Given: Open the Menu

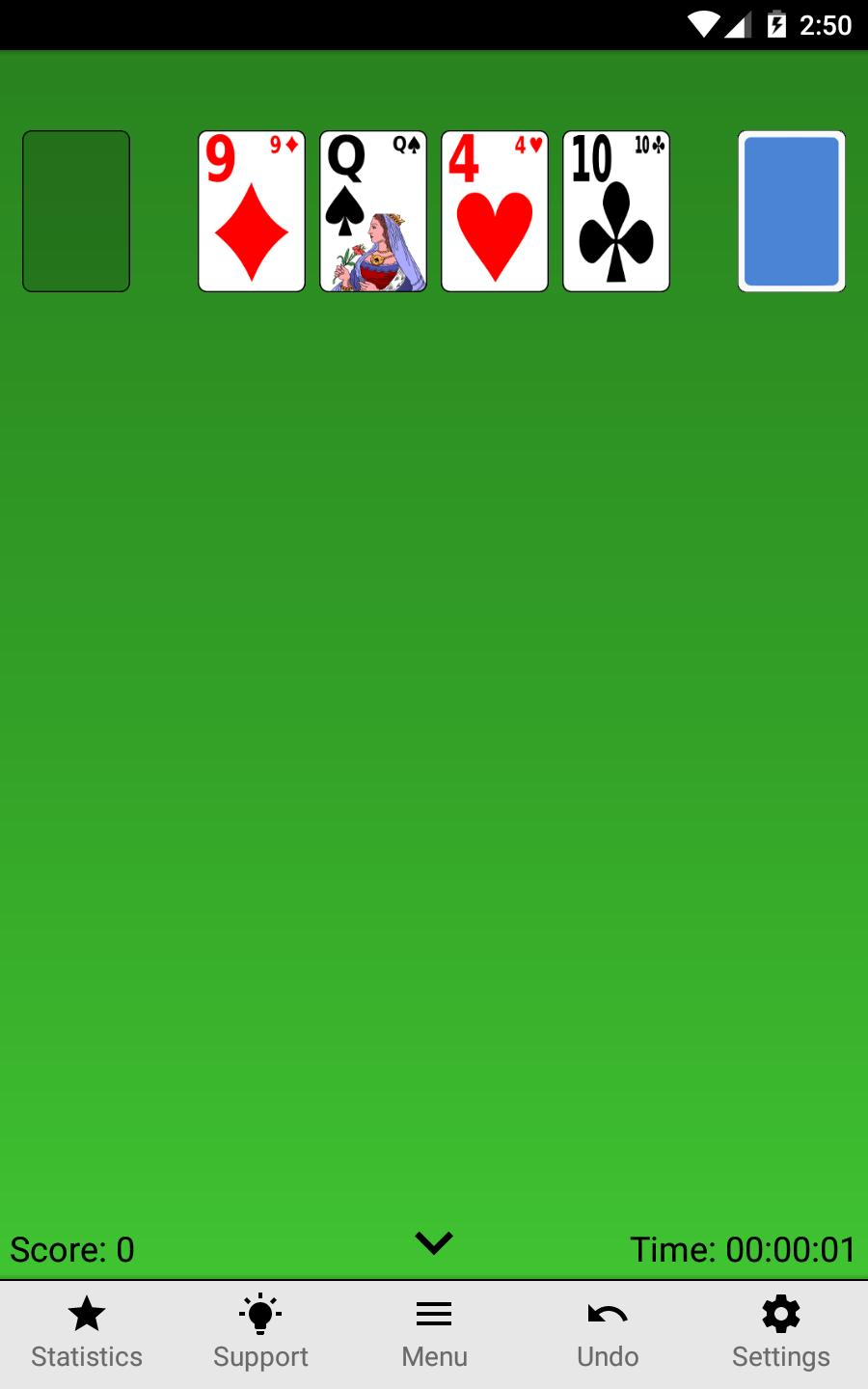Looking at the screenshot, I should point(434,1334).
